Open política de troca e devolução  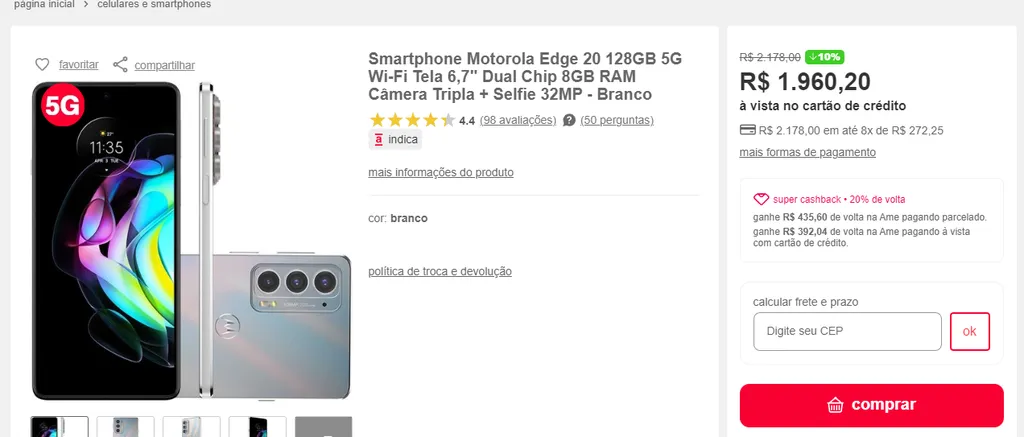coord(440,271)
